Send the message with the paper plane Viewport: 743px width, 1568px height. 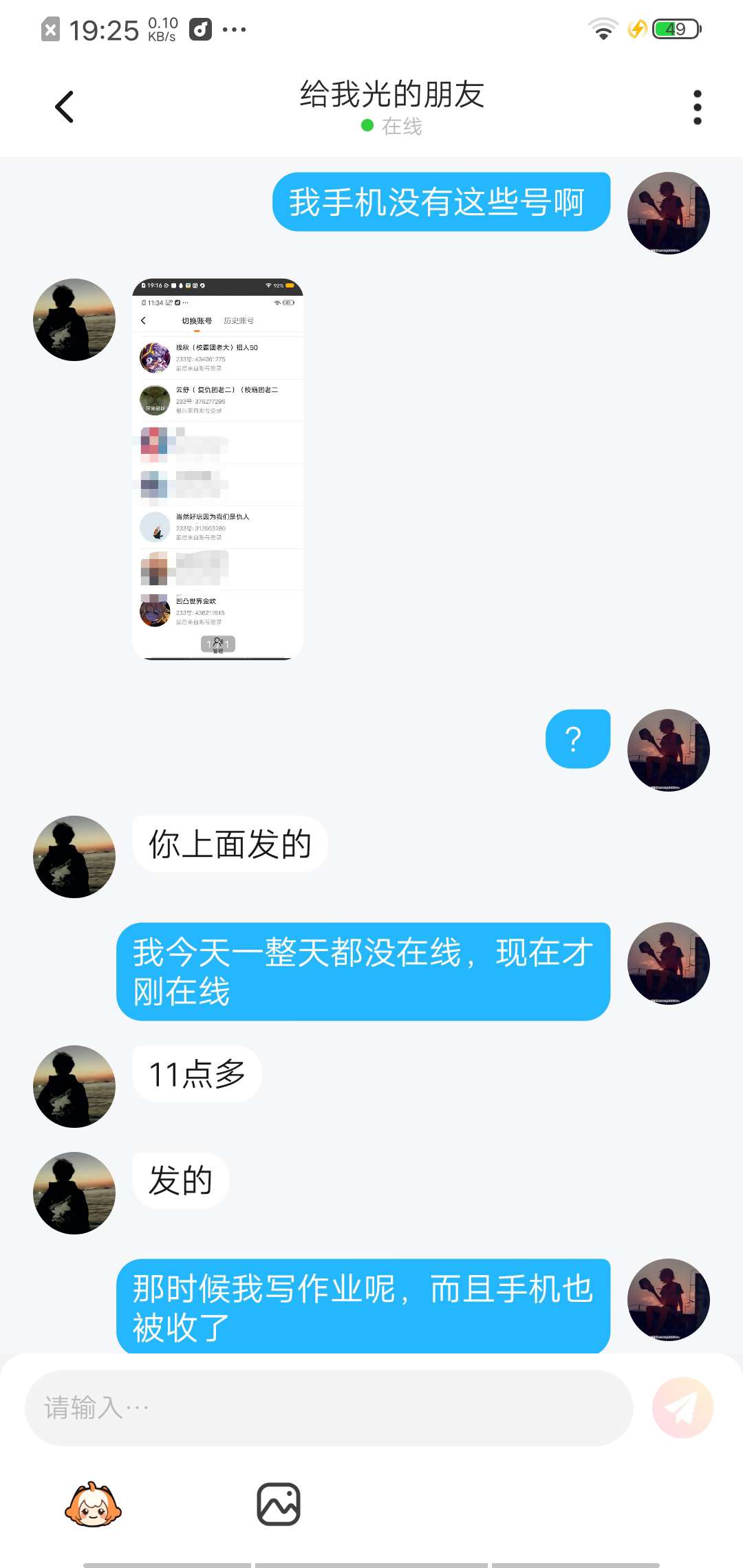682,1407
